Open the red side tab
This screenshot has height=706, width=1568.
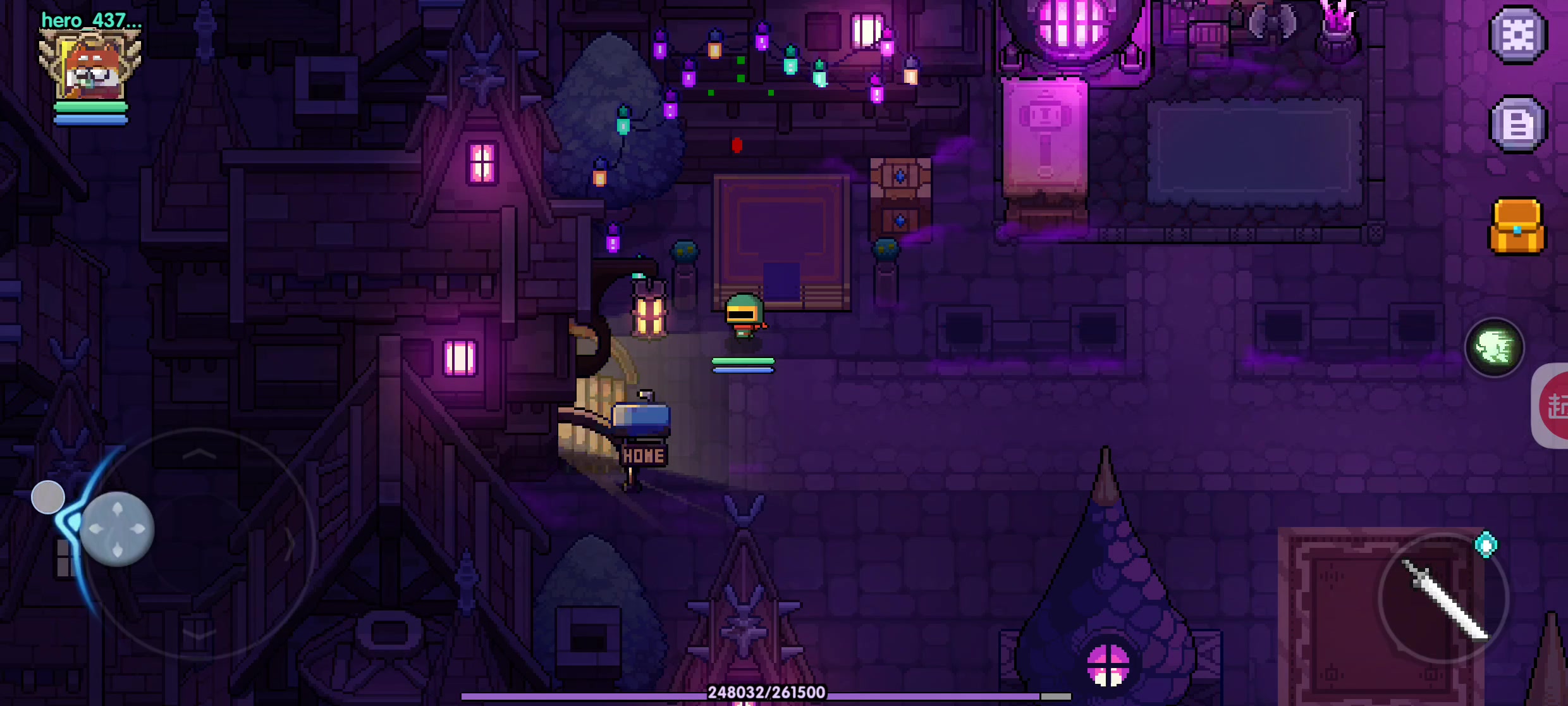coord(1553,406)
